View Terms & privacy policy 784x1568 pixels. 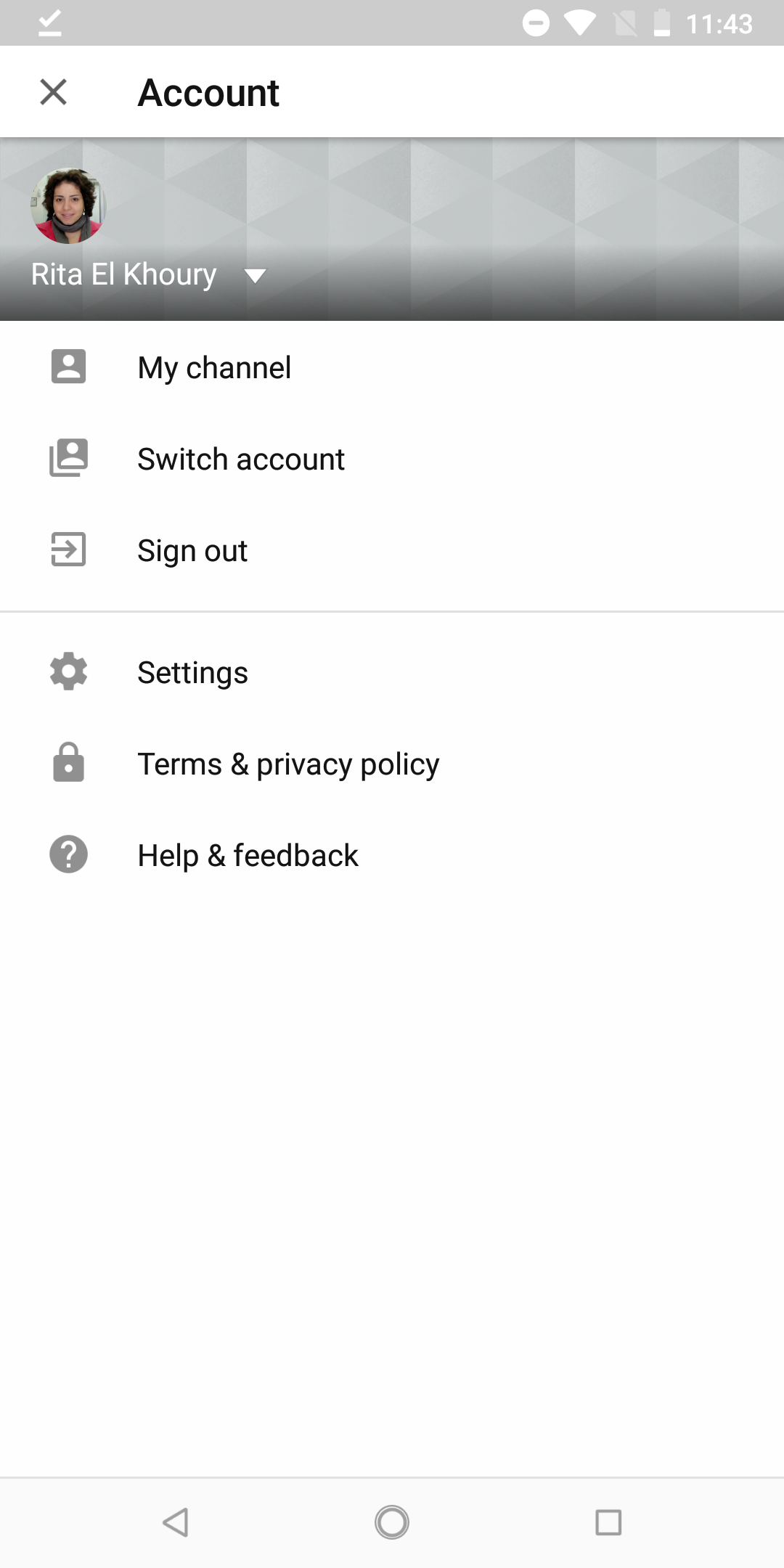288,764
